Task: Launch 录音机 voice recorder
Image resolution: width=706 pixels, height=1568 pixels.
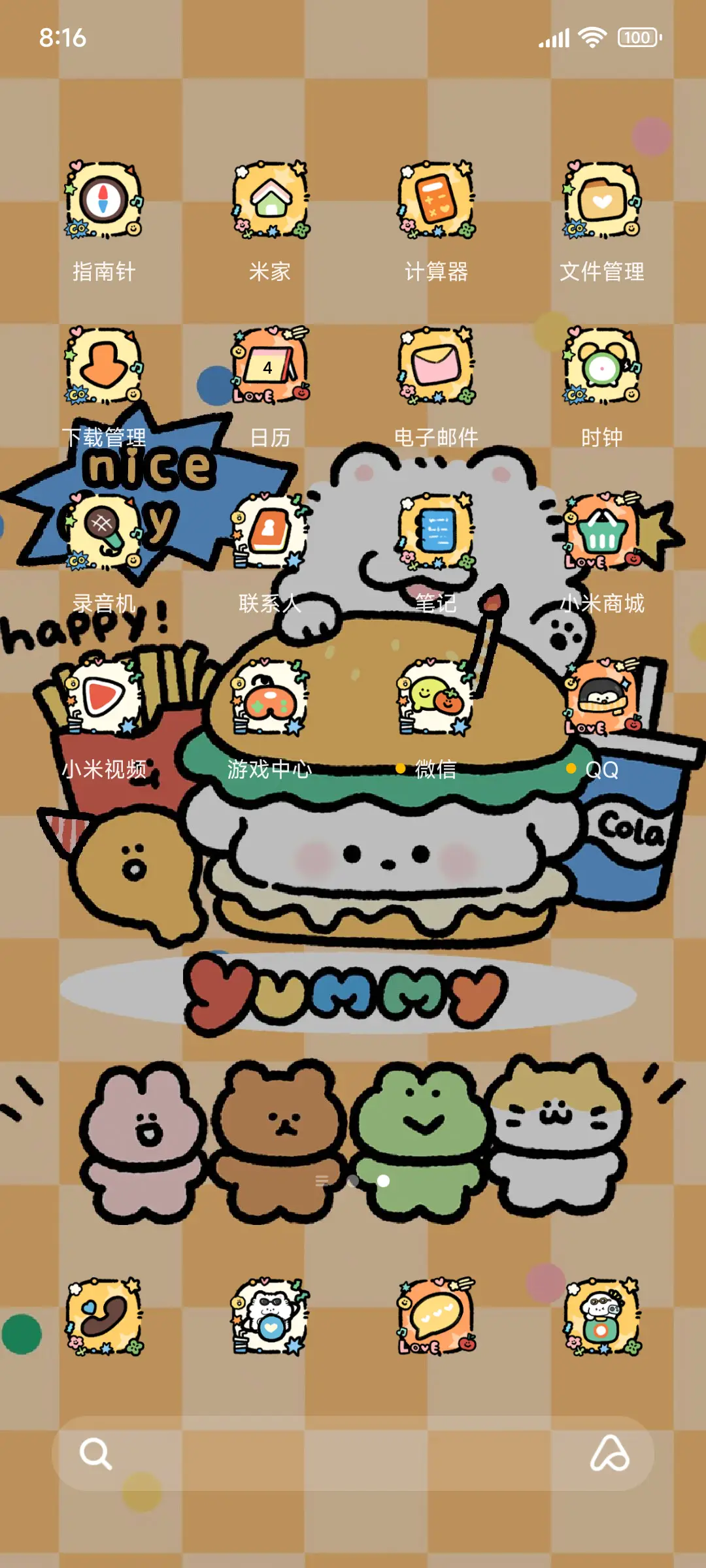Action: (104, 532)
